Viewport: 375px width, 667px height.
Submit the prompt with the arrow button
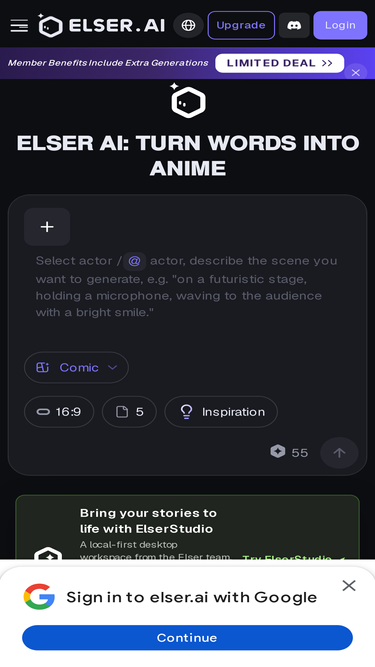pos(339,453)
